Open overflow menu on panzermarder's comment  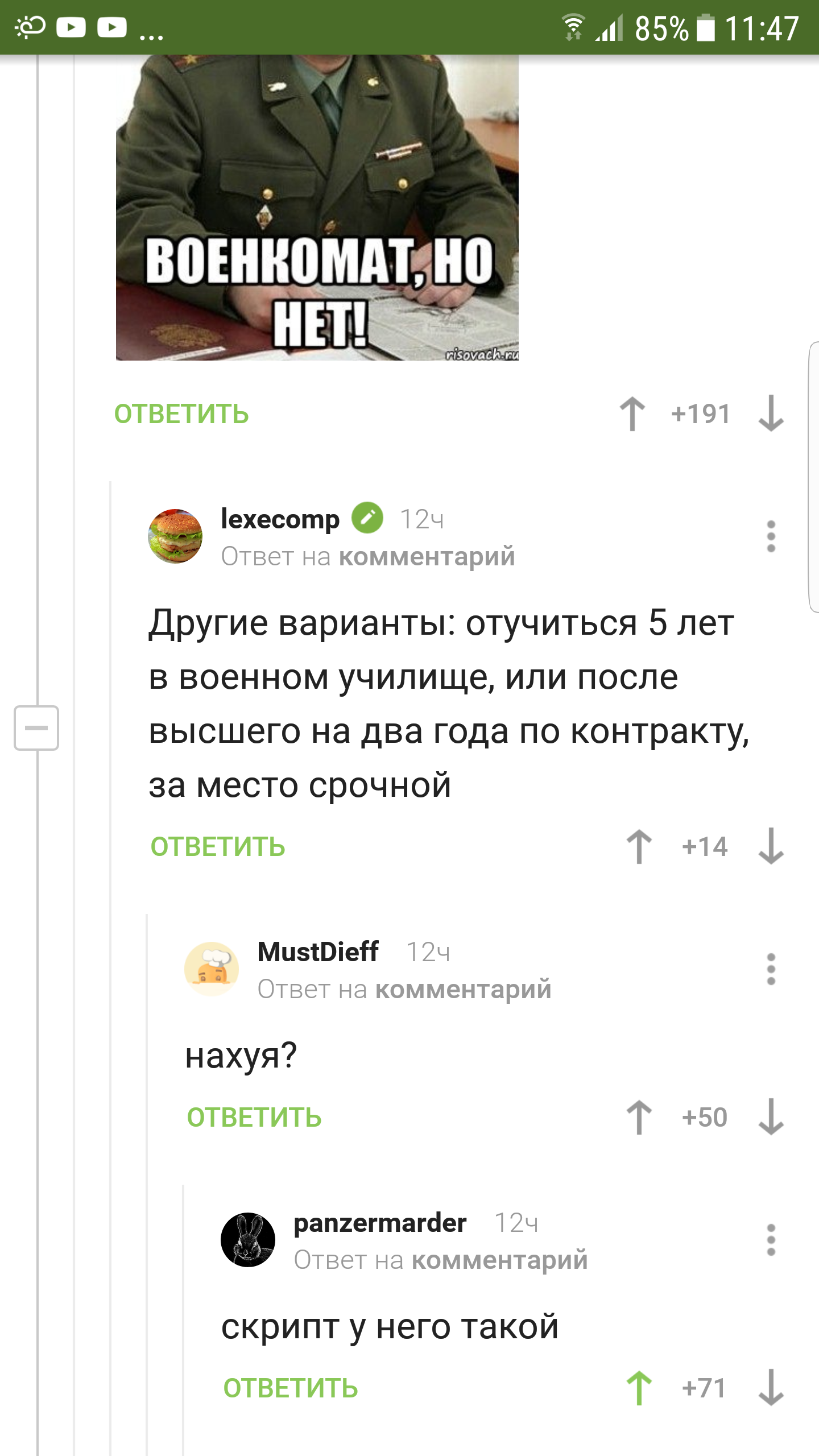(771, 1240)
